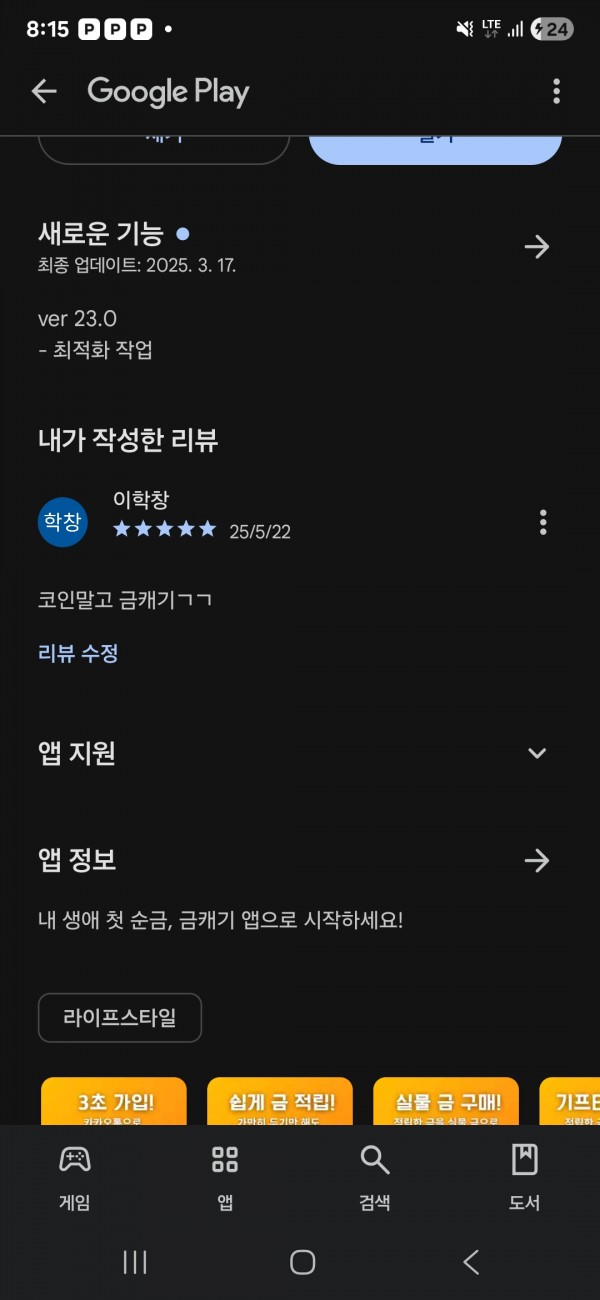This screenshot has height=1300, width=600.
Task: Open the Google Play overflow menu
Action: (x=556, y=92)
